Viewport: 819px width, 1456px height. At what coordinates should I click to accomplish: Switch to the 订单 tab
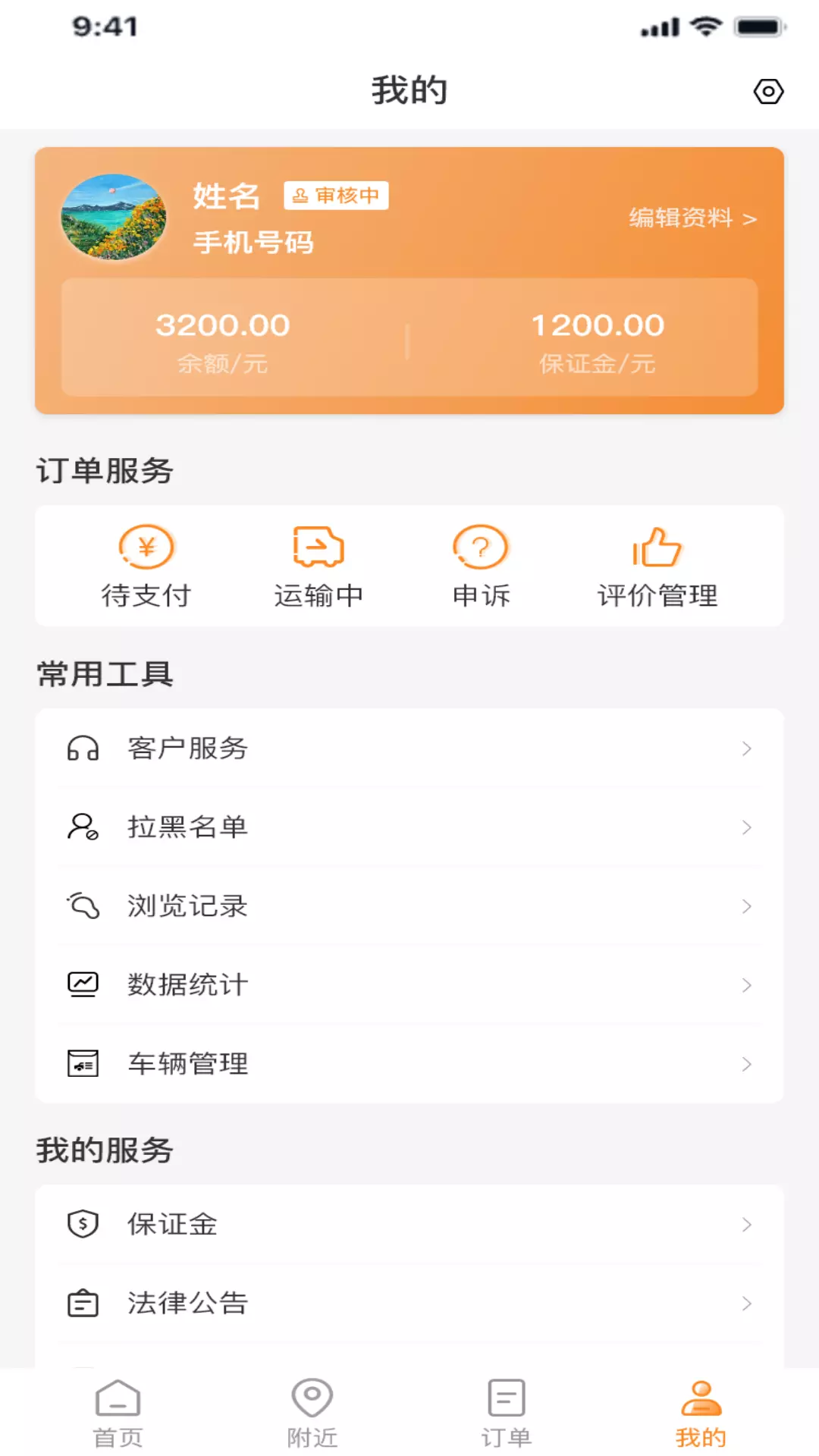click(x=506, y=1414)
